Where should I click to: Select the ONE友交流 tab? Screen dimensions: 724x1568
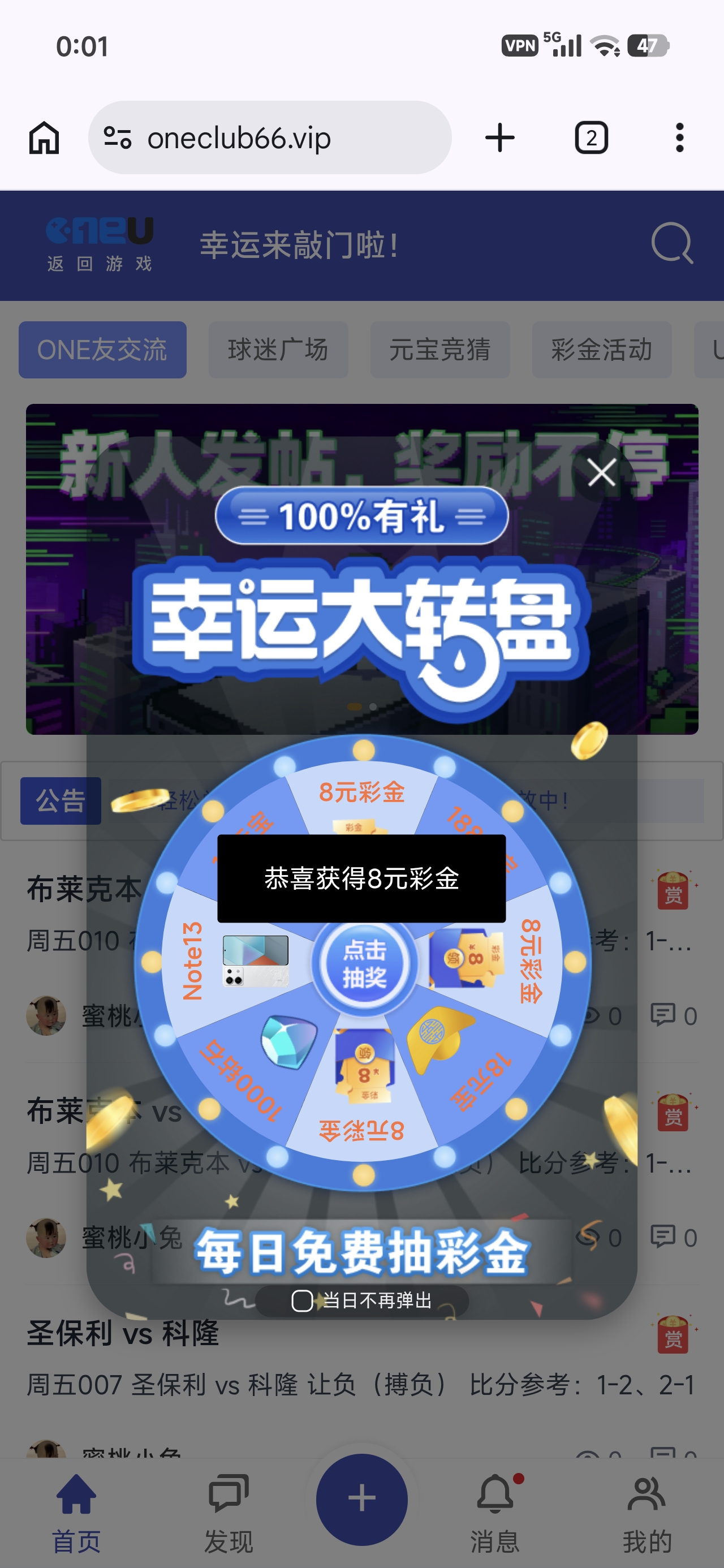(102, 350)
